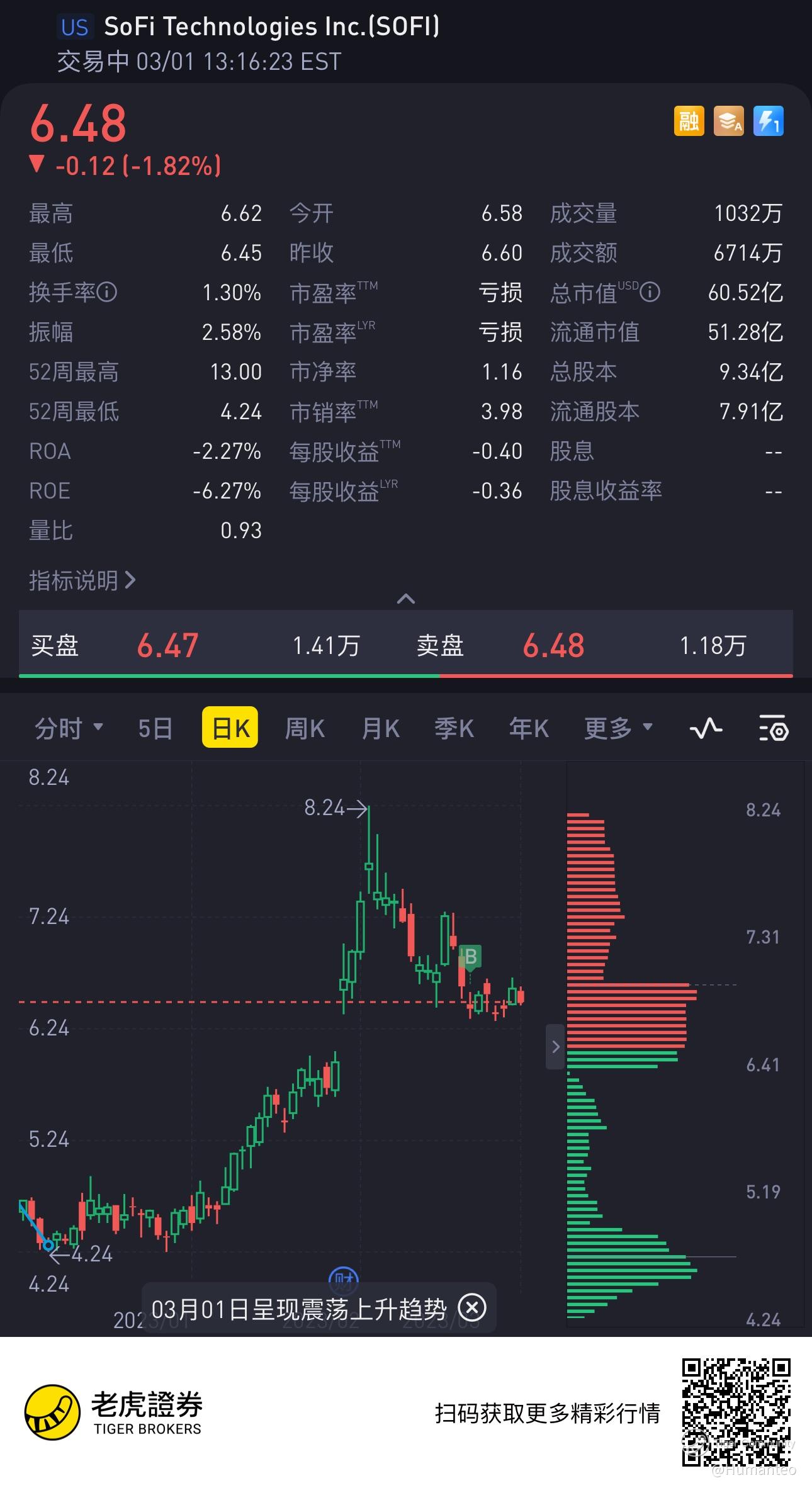812x1488 pixels.
Task: Show the 季K quarterly chart
Action: pyautogui.click(x=454, y=728)
